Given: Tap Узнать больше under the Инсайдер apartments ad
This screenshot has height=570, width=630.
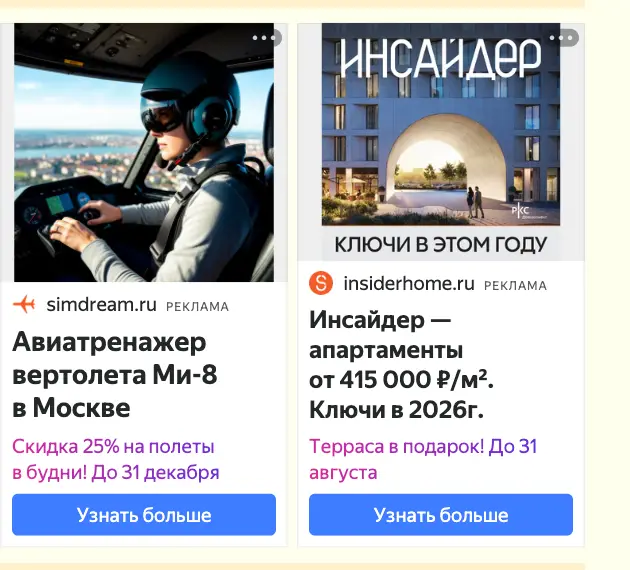Looking at the screenshot, I should [441, 515].
